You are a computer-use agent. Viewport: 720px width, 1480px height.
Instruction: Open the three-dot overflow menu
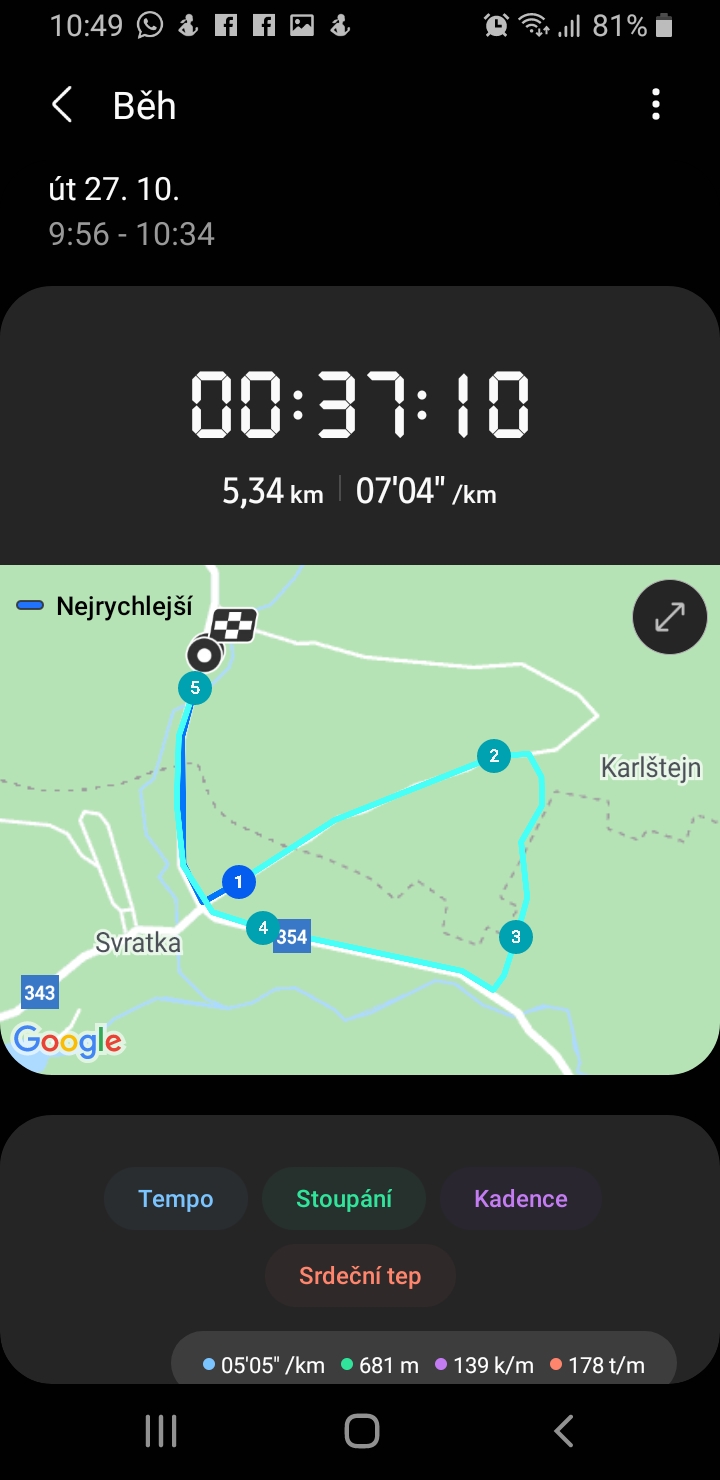pos(656,105)
